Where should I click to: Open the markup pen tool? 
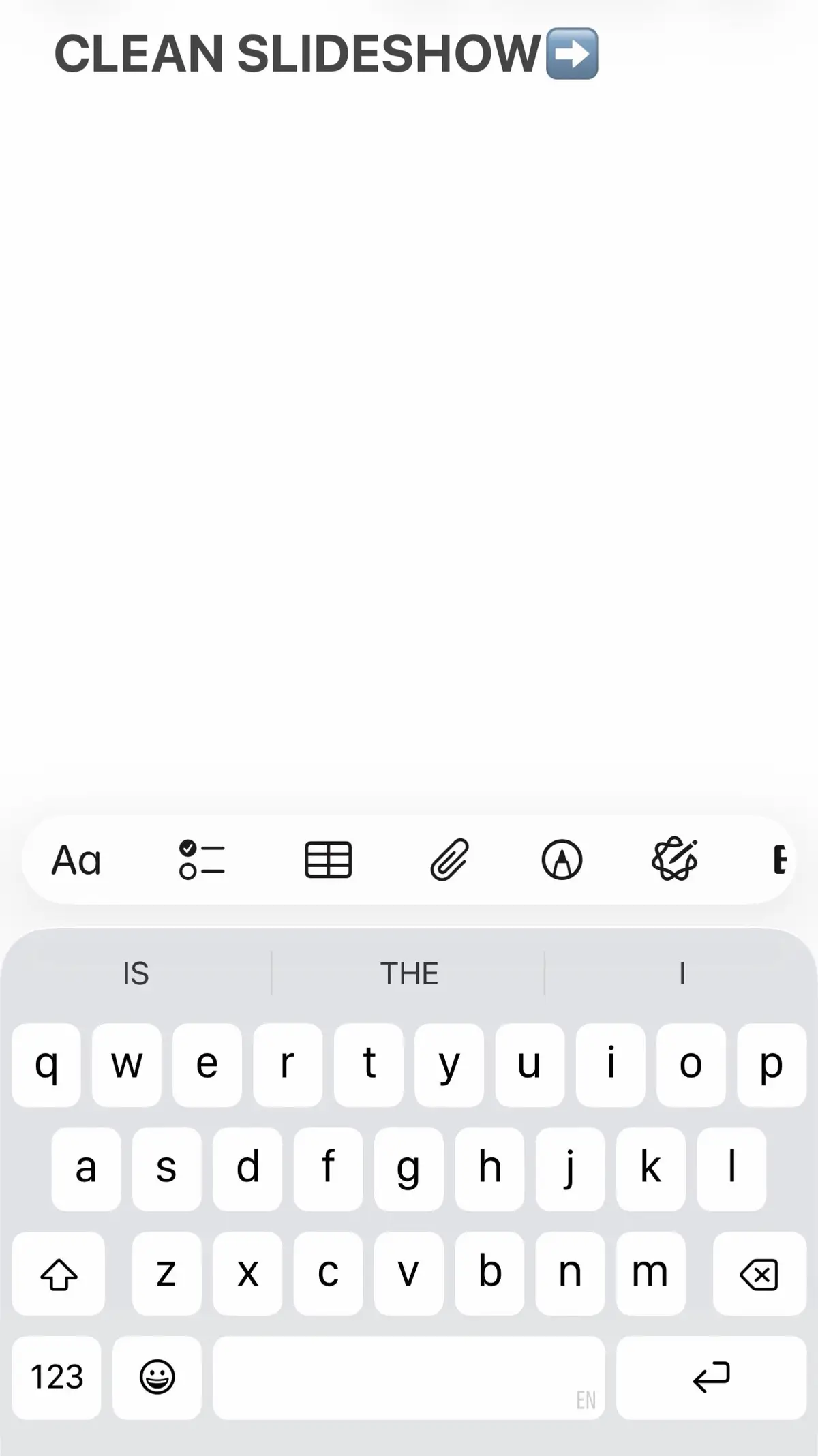(562, 860)
